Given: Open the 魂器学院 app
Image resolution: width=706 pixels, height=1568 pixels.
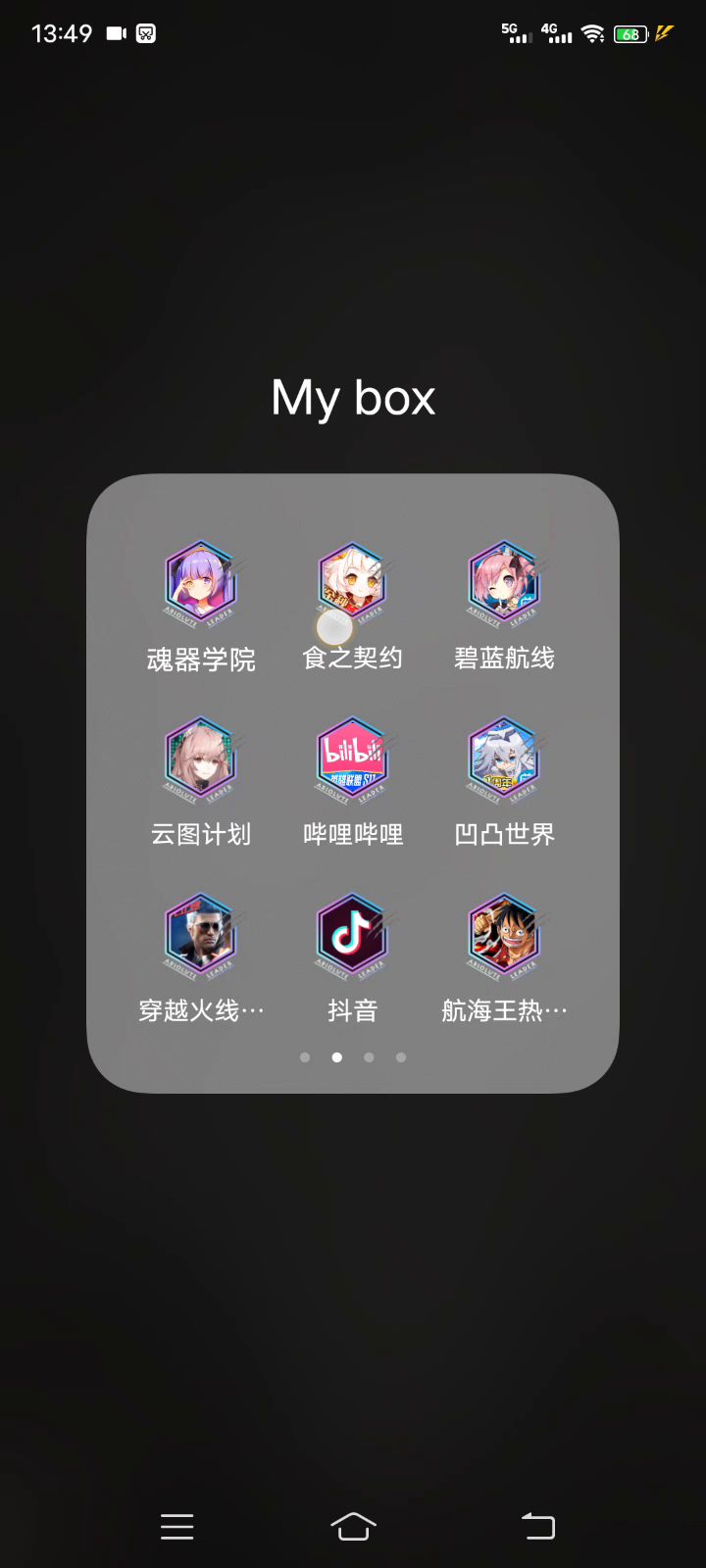Looking at the screenshot, I should (201, 585).
